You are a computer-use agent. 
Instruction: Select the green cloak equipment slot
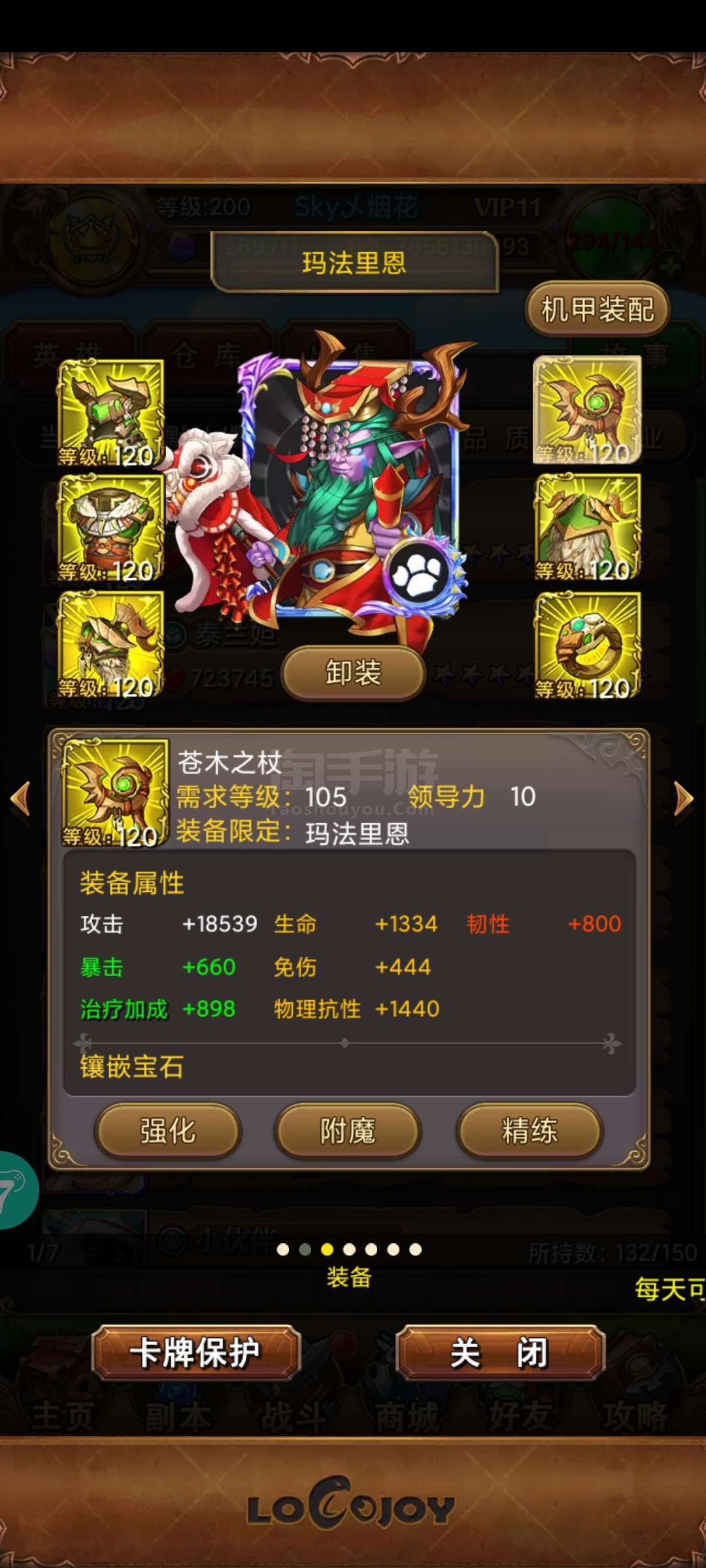(x=587, y=527)
